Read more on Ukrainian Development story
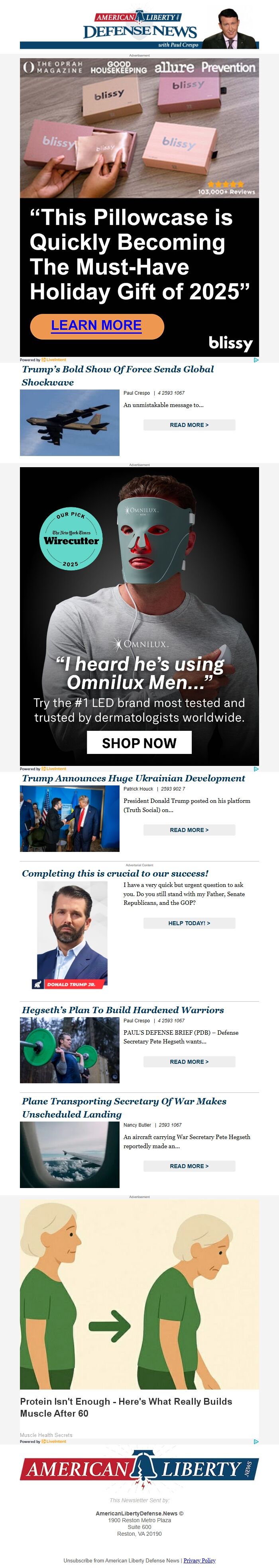279x1568 pixels. click(x=189, y=830)
